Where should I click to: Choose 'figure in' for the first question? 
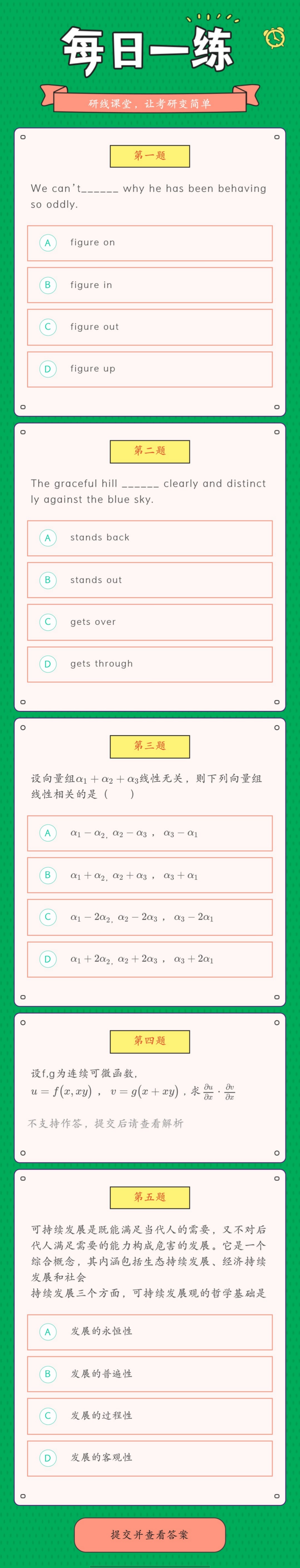click(x=150, y=285)
